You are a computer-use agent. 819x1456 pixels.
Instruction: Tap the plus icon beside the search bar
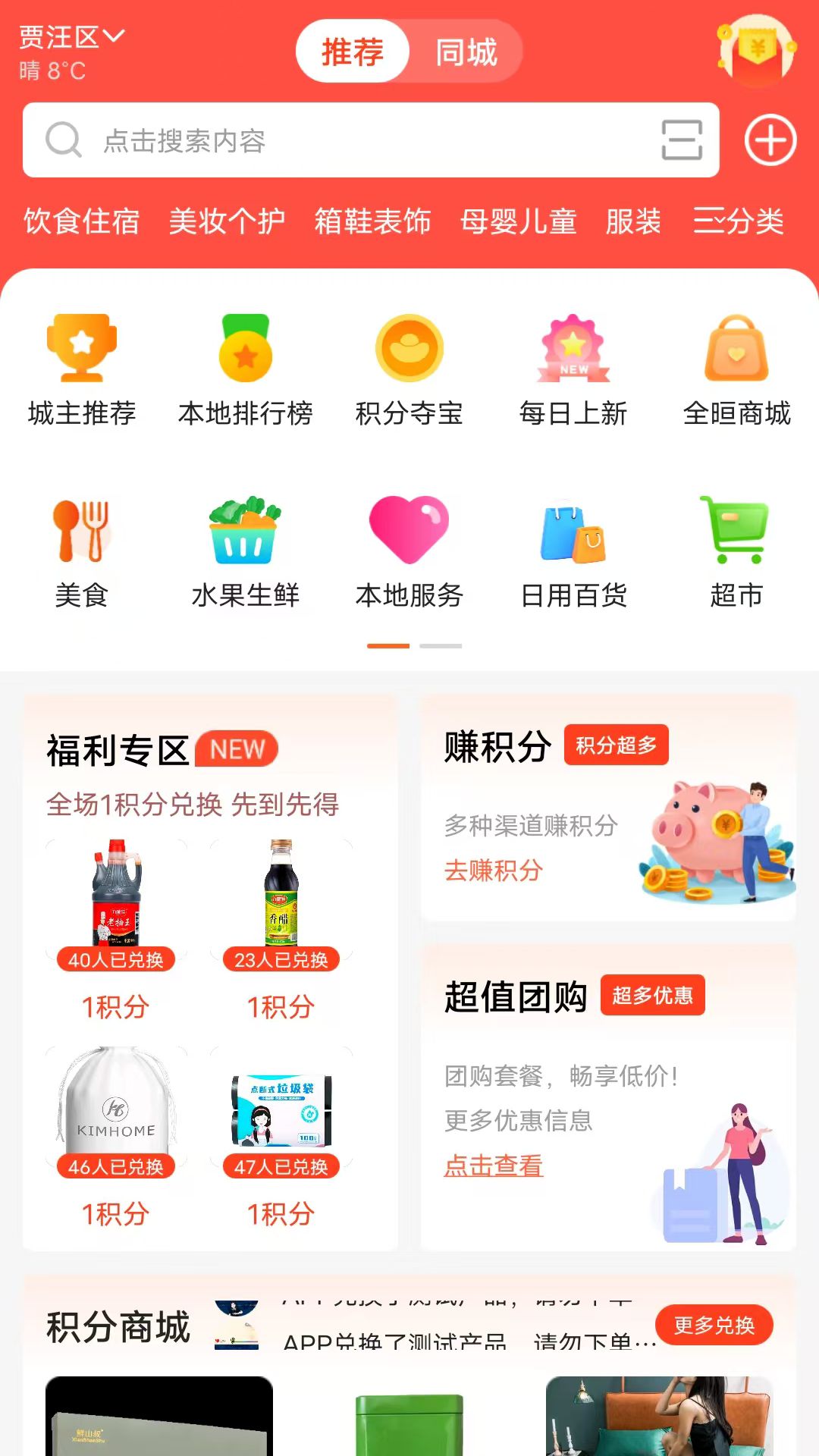(x=770, y=140)
